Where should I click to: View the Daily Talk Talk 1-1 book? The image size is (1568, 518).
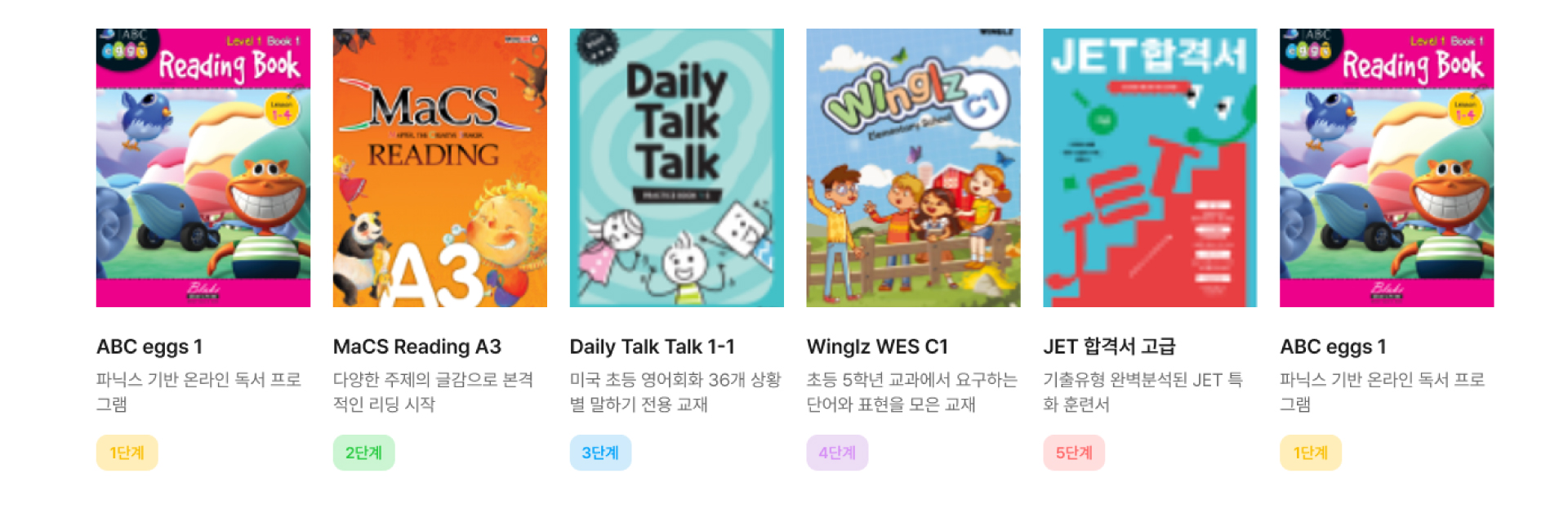pos(676,168)
